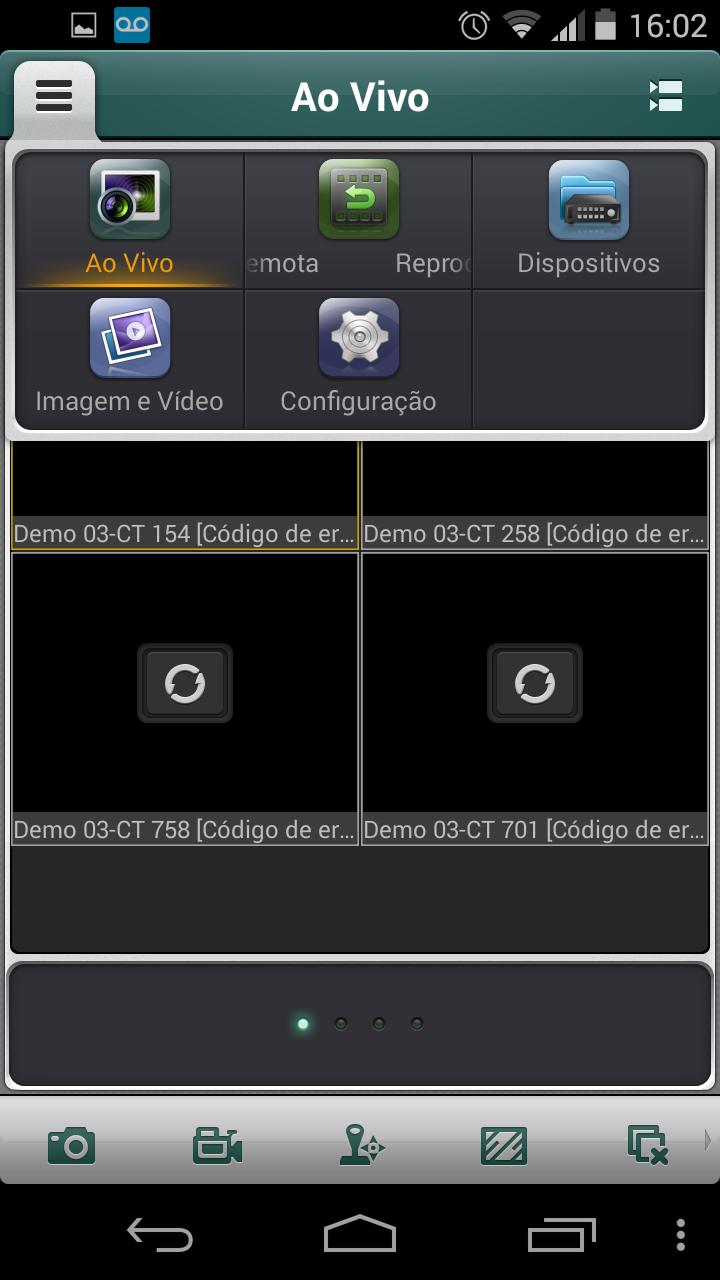
Task: Close all live view windows
Action: click(x=647, y=1145)
